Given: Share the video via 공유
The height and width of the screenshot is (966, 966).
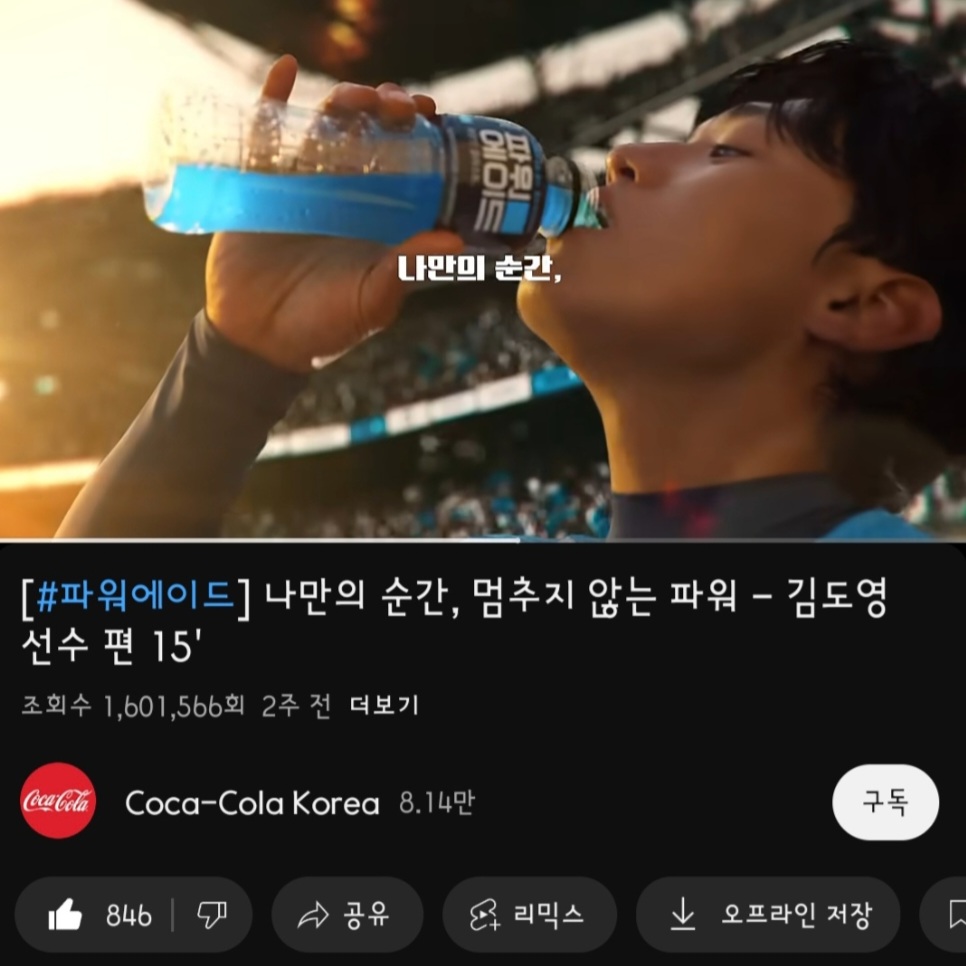Looking at the screenshot, I should pyautogui.click(x=346, y=915).
